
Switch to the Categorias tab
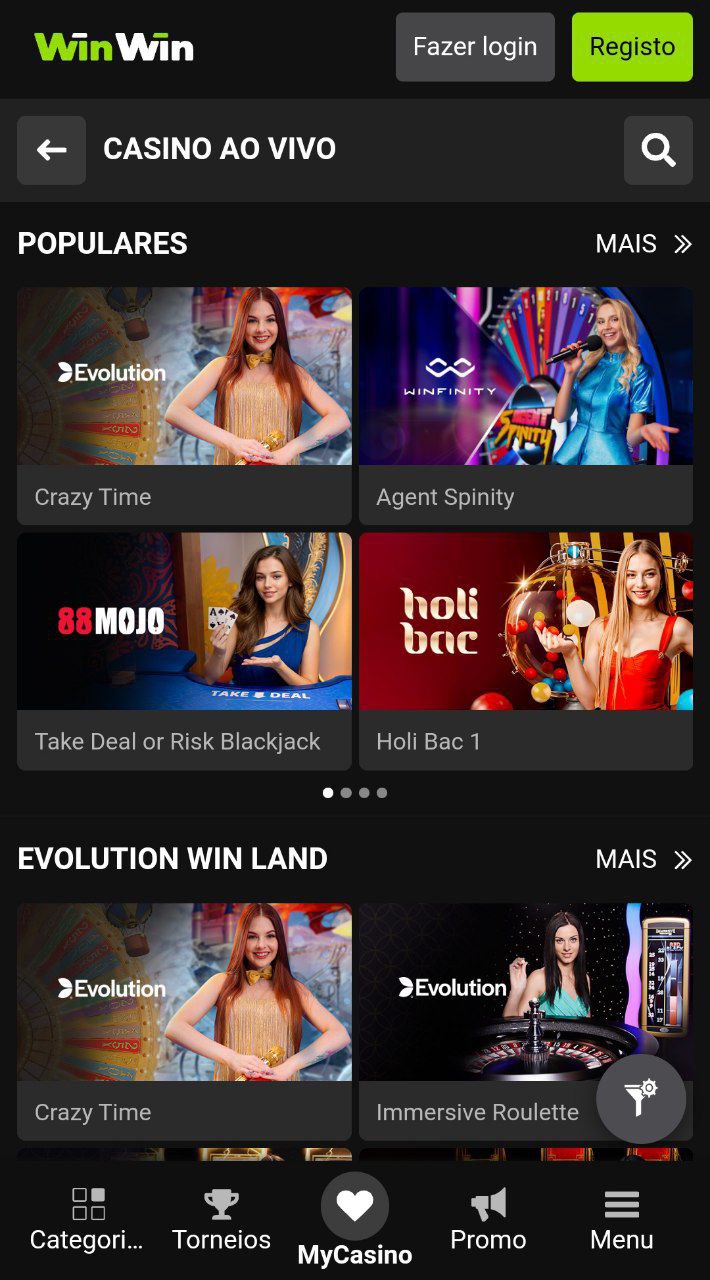(x=87, y=1219)
